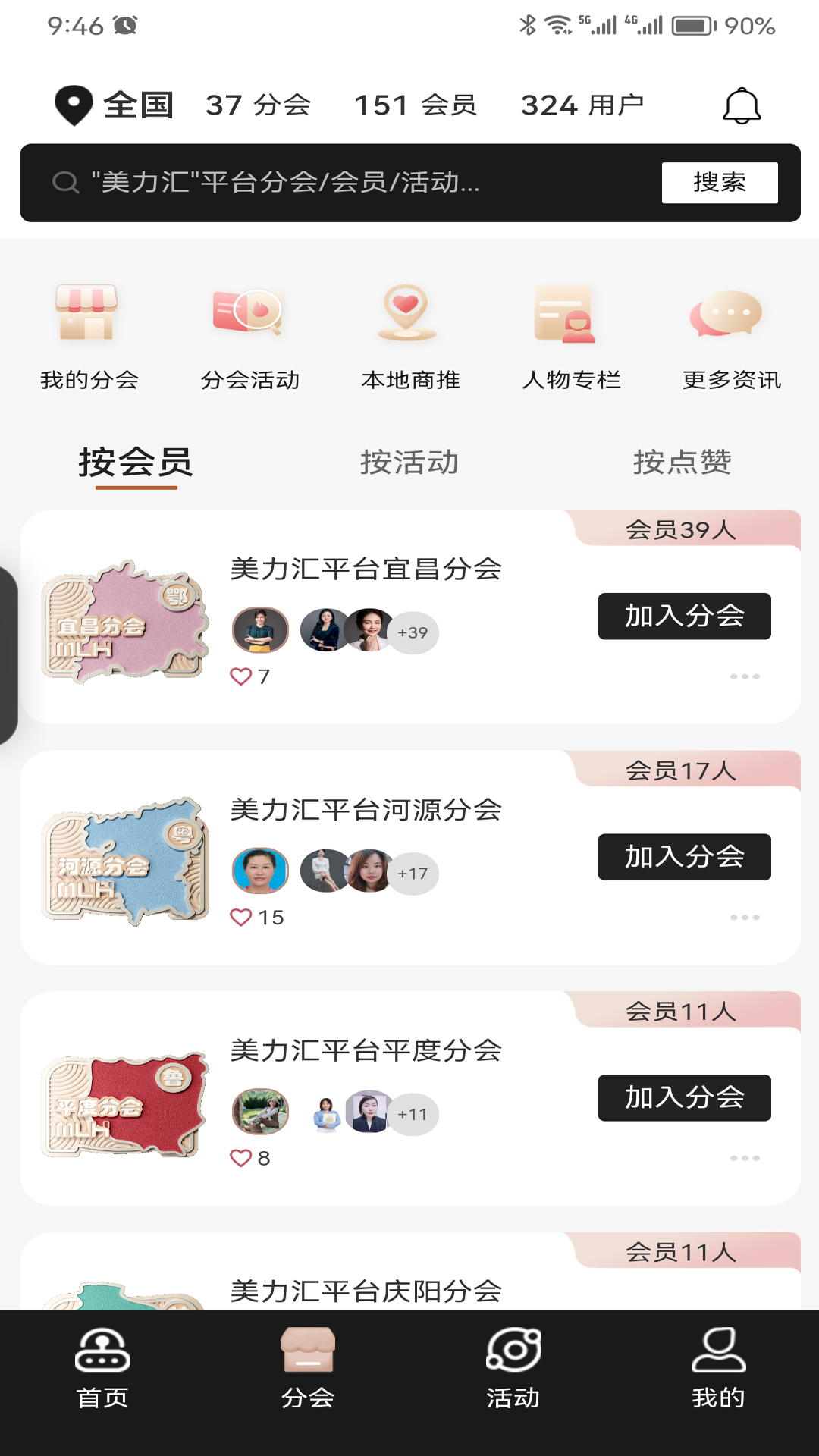The height and width of the screenshot is (1456, 819).
Task: Open 分会活动 shortcut
Action: pyautogui.click(x=249, y=335)
